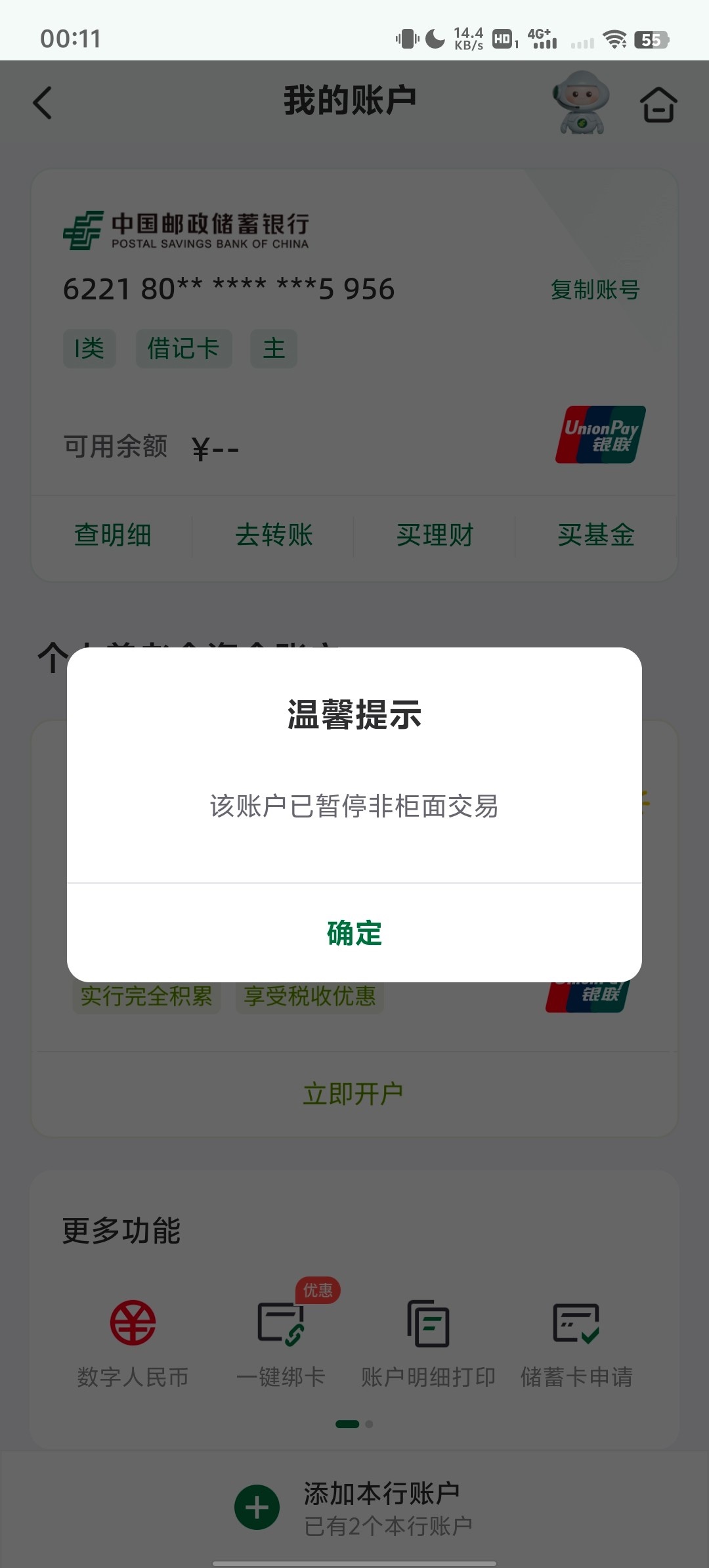
Task: Tap 立即开户 to open new account
Action: pos(354,1091)
